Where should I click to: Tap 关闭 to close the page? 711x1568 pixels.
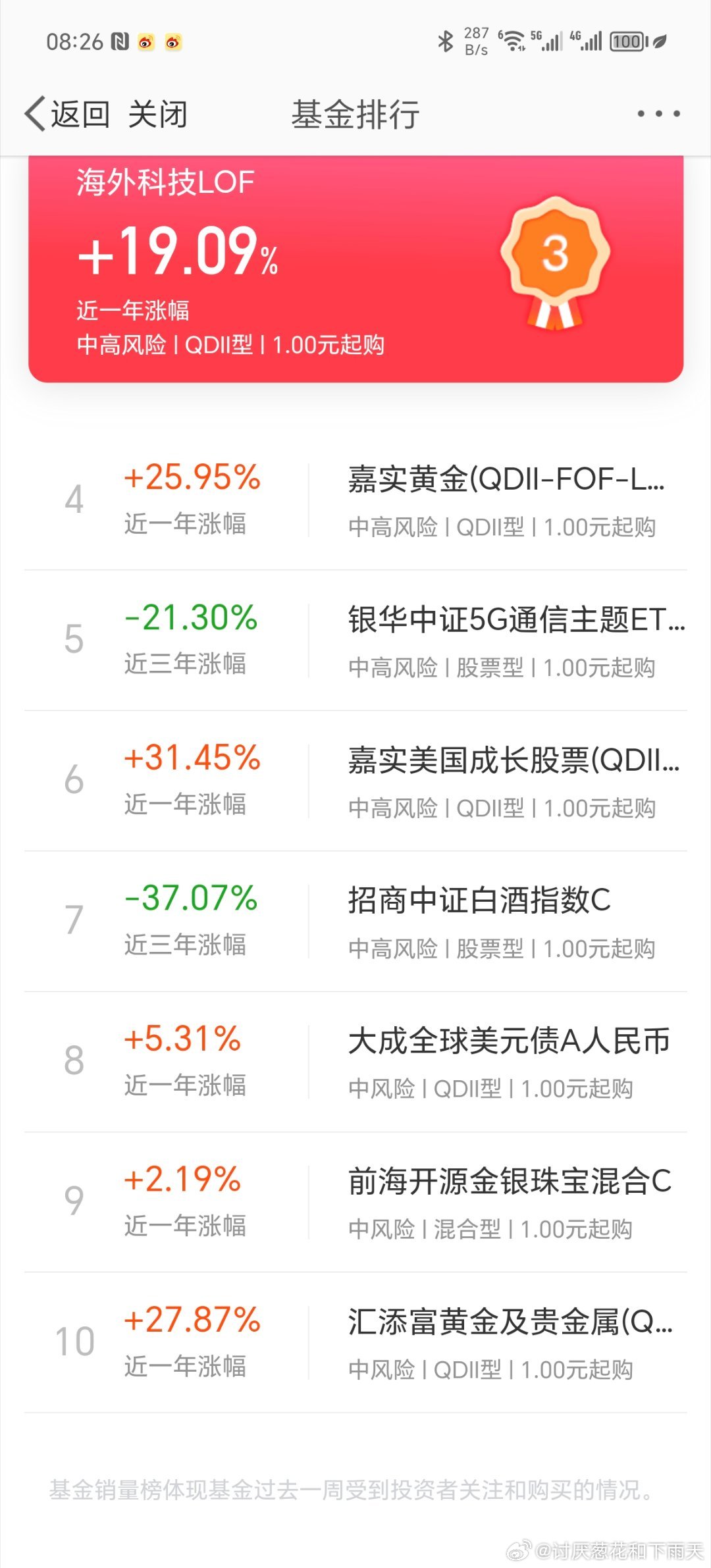[x=158, y=115]
